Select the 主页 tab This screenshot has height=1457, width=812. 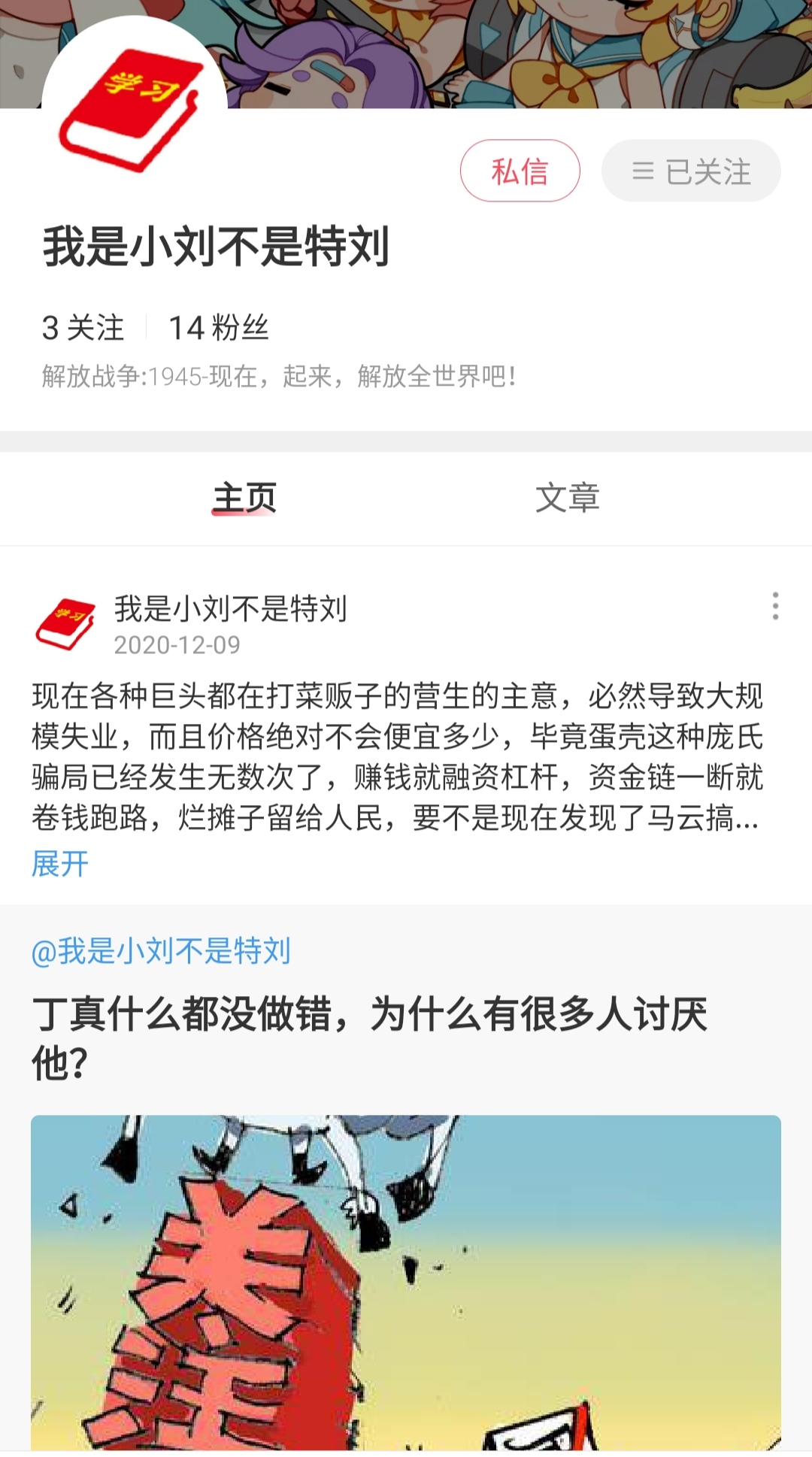click(244, 498)
